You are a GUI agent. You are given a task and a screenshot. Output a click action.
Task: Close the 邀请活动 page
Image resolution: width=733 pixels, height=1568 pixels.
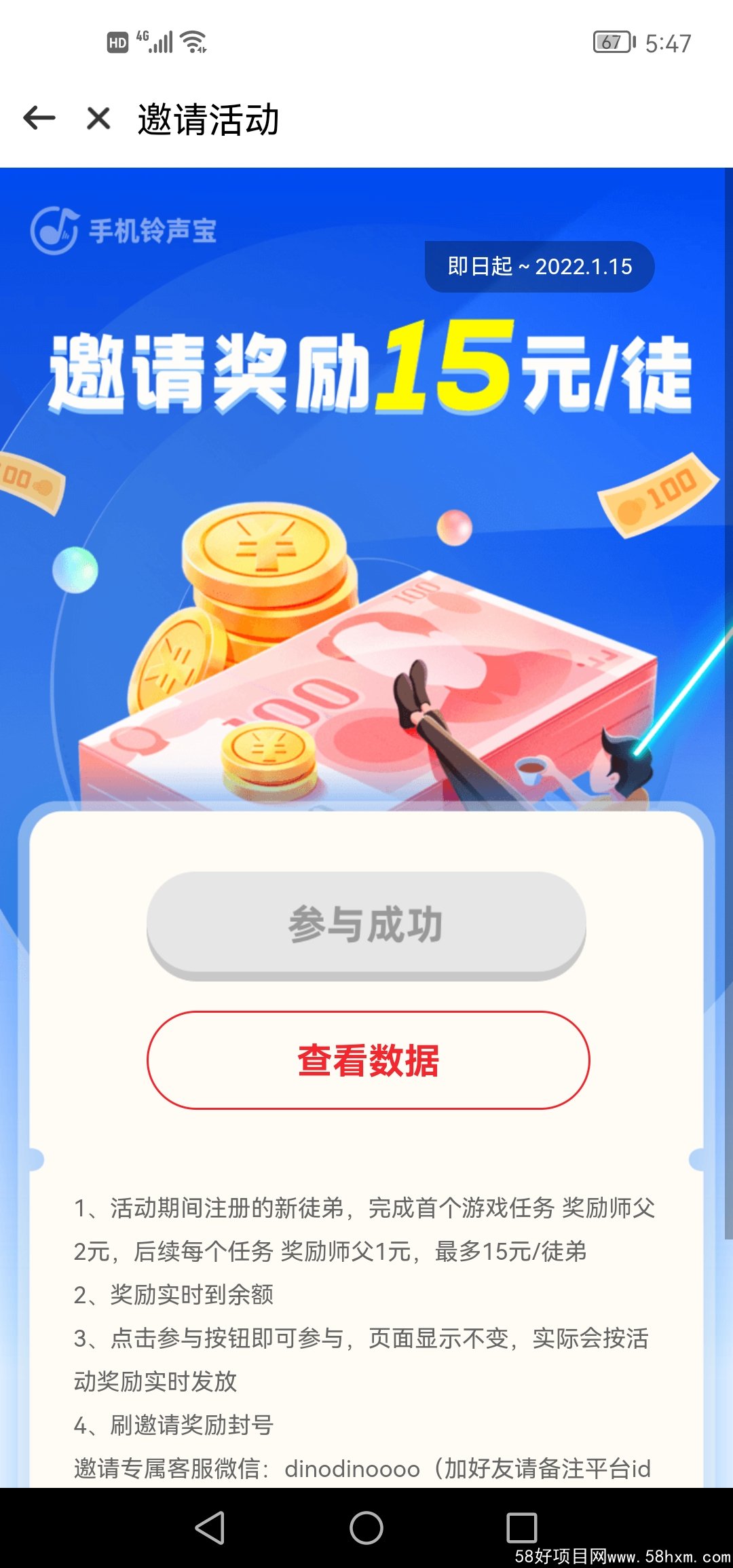click(98, 119)
